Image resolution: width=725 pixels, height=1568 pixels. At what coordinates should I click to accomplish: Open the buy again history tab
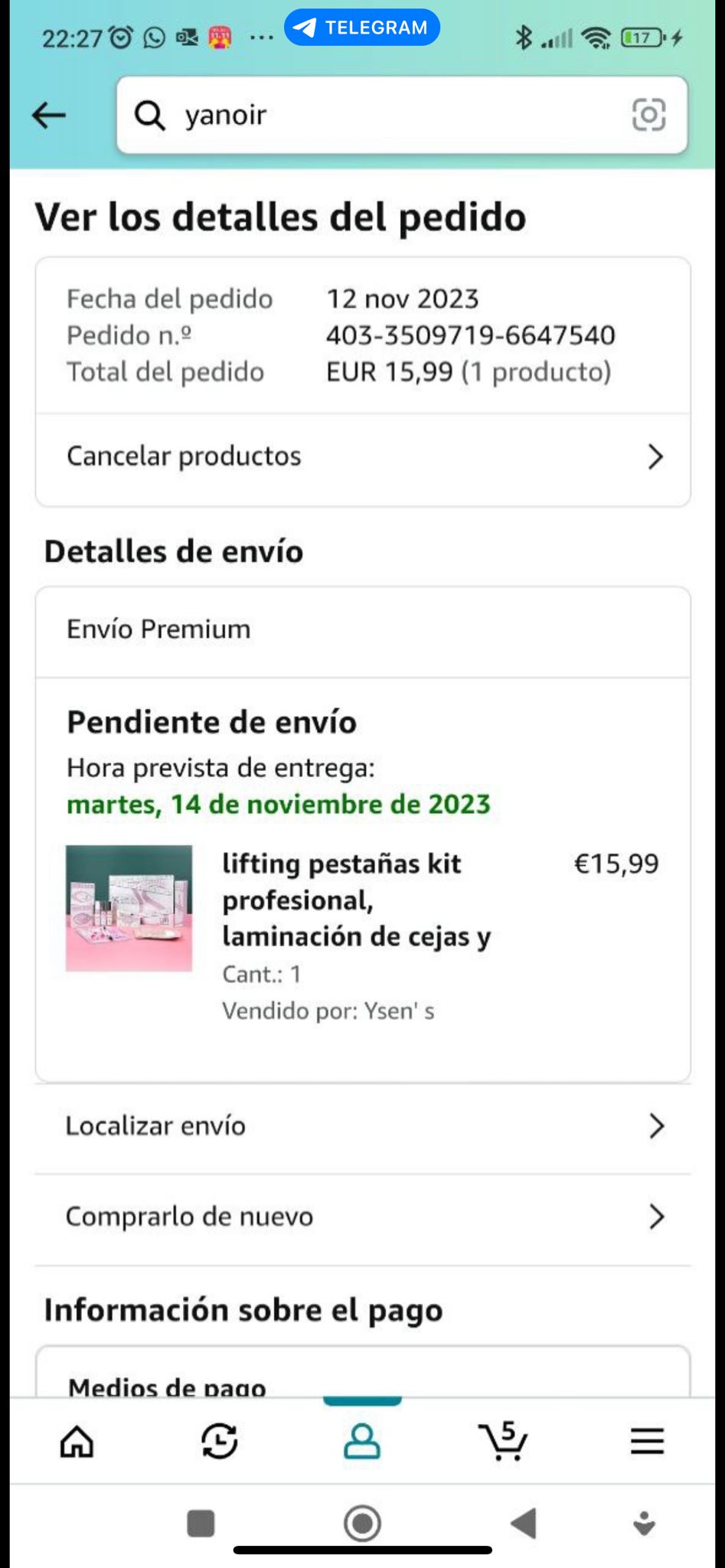tap(220, 1442)
